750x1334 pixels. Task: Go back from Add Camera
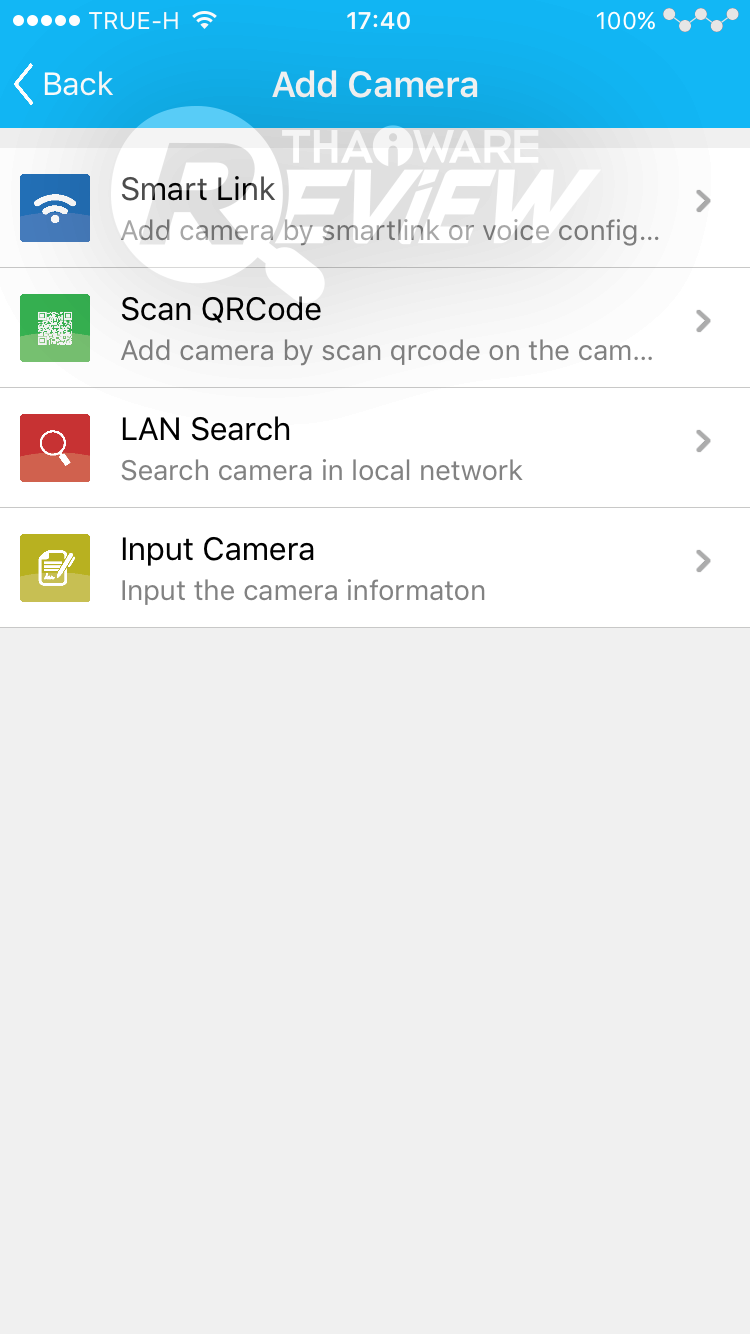pos(64,85)
